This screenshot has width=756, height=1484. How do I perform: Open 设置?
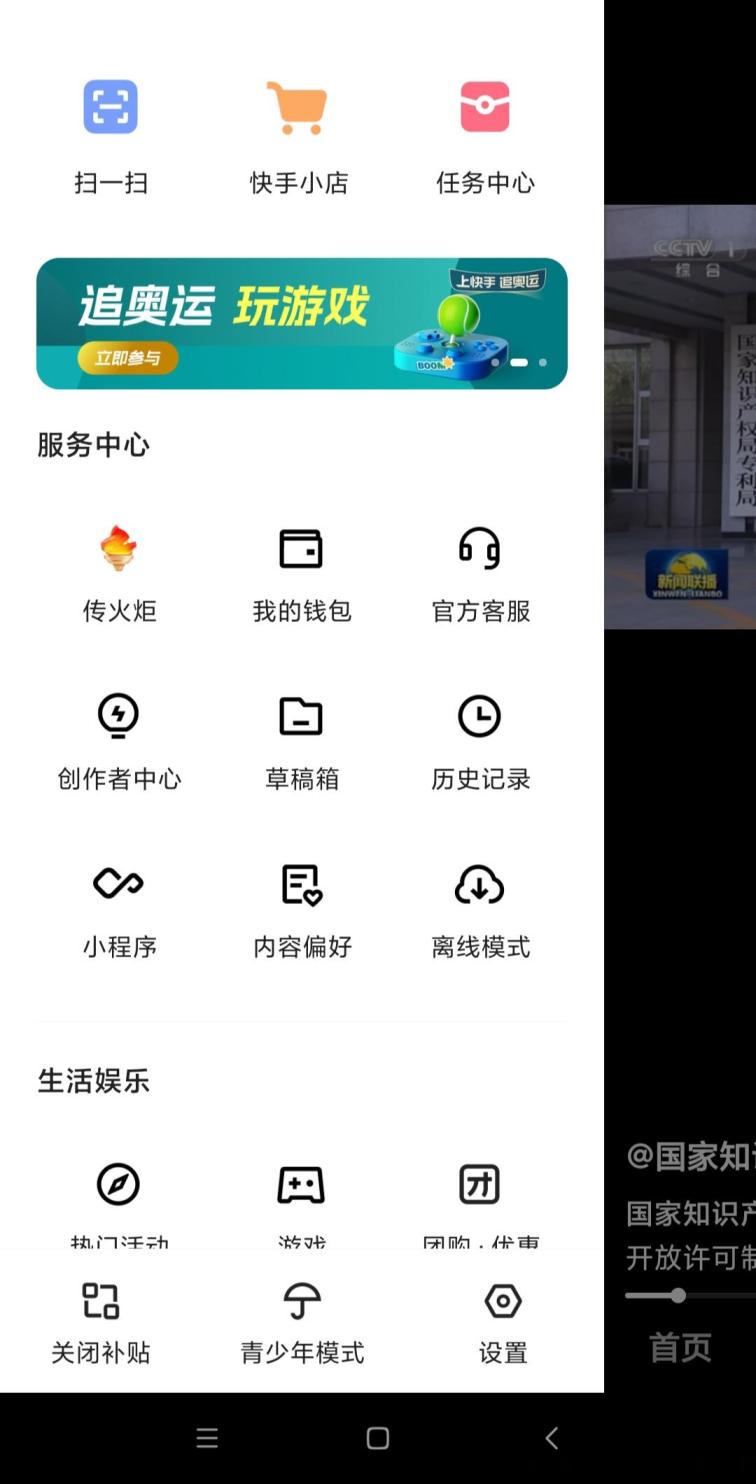tap(502, 1322)
